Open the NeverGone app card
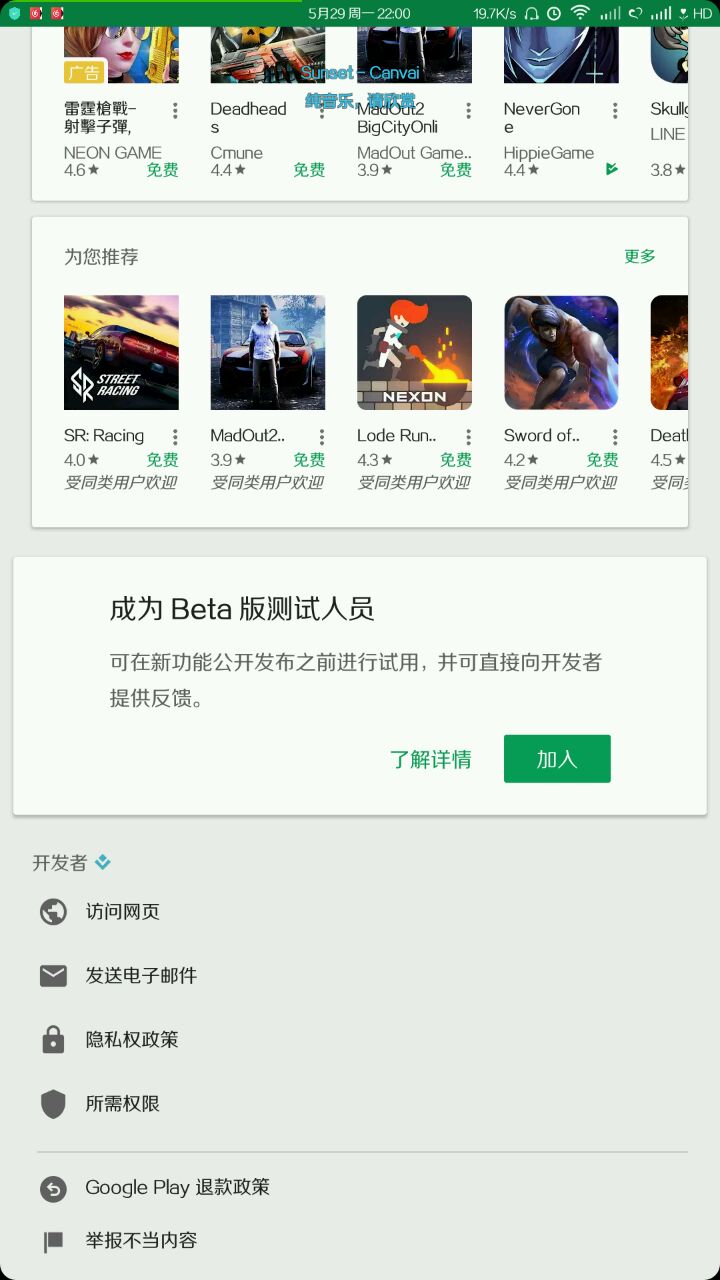Viewport: 720px width, 1280px height. (561, 60)
